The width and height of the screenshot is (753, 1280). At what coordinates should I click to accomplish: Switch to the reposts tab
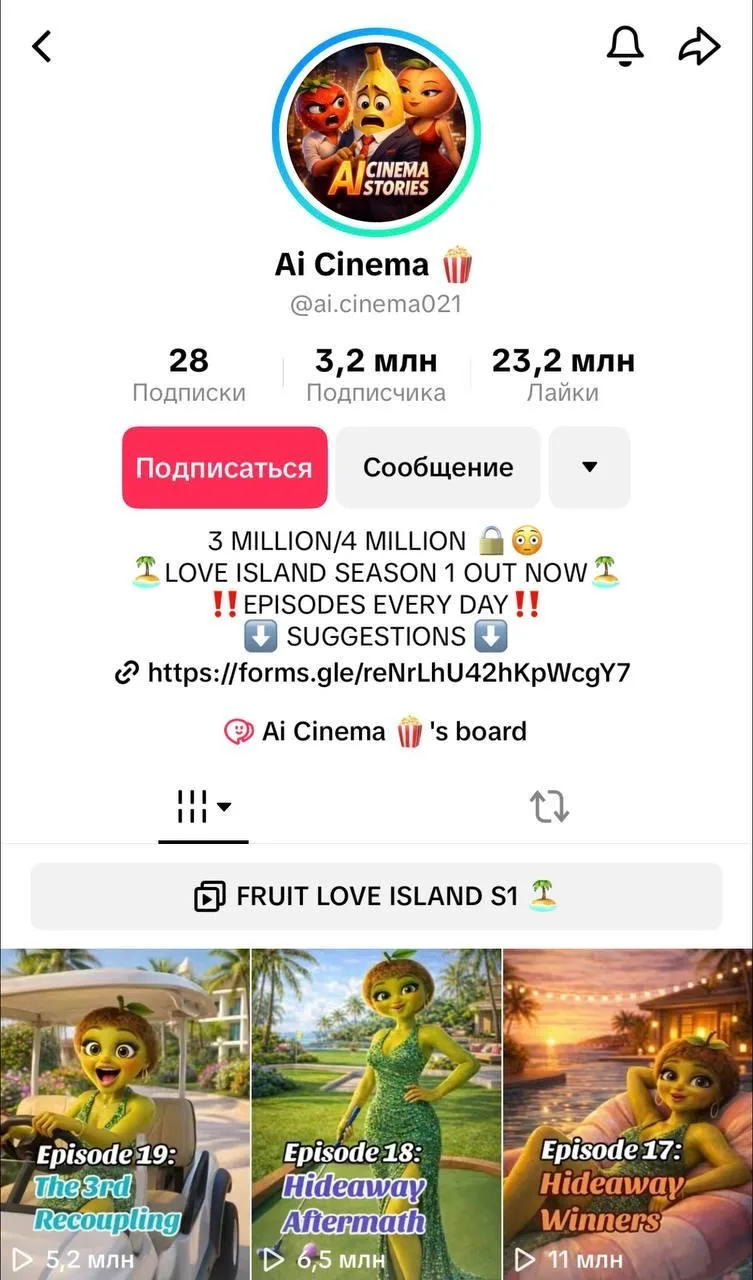click(x=549, y=806)
